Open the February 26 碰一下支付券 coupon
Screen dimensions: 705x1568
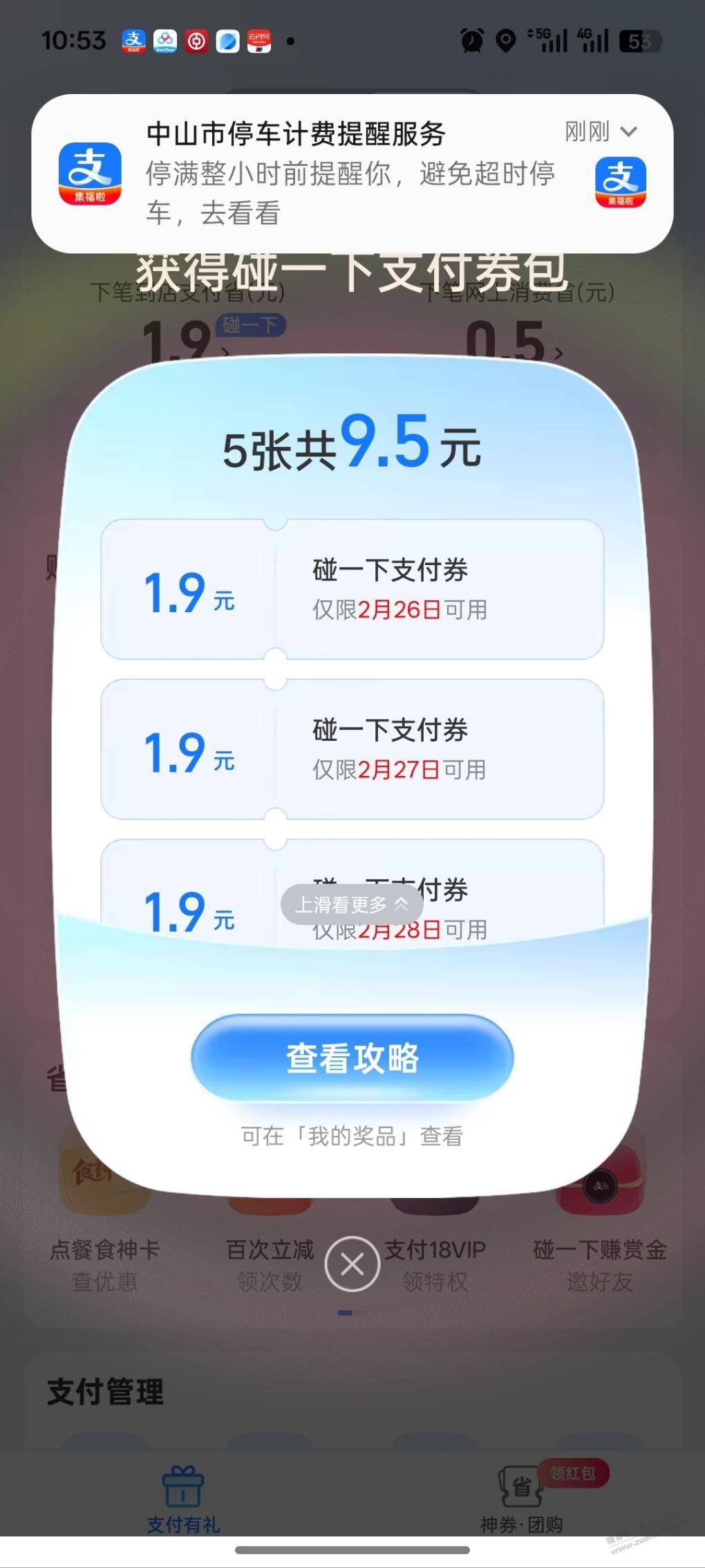tap(352, 589)
